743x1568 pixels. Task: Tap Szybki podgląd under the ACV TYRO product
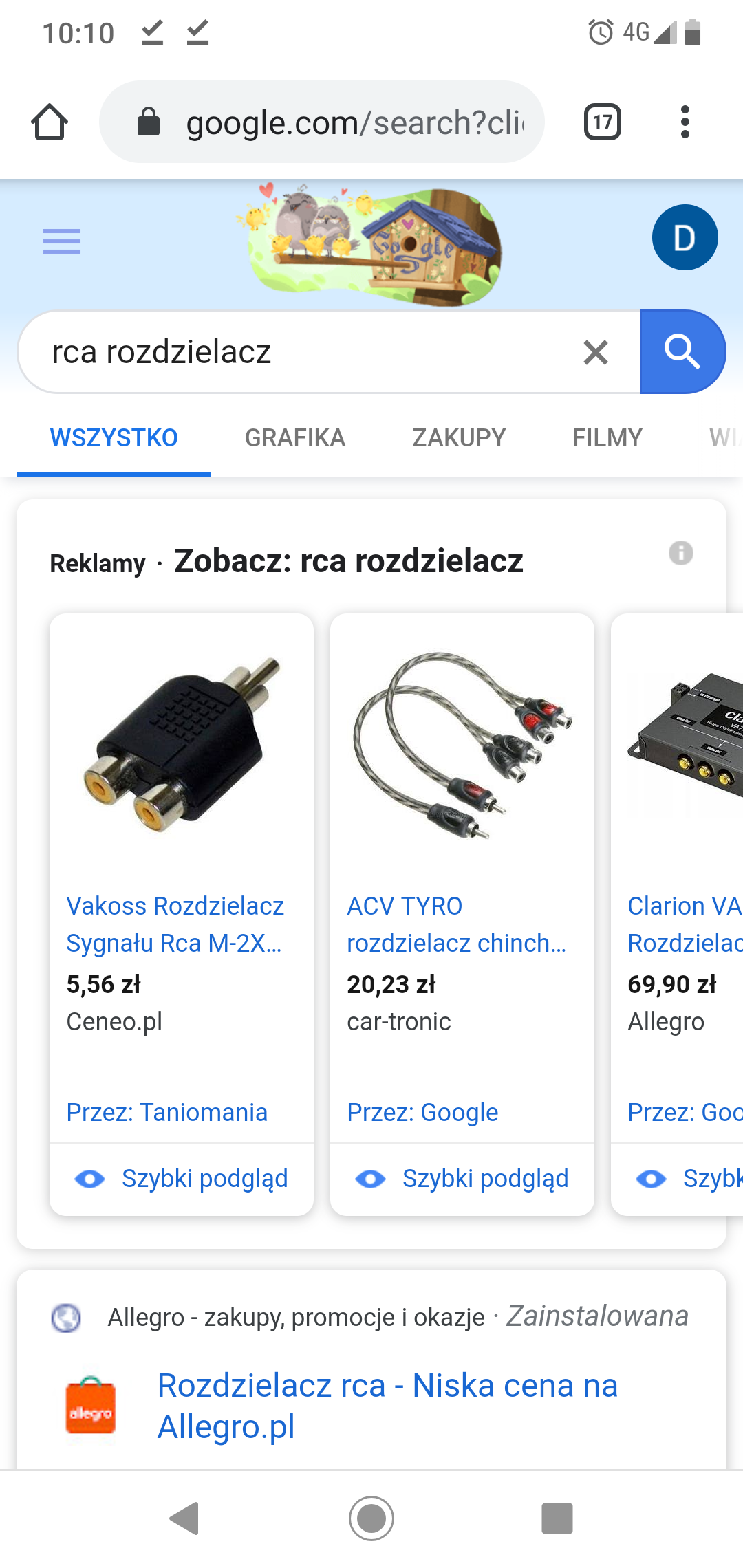tap(462, 1179)
